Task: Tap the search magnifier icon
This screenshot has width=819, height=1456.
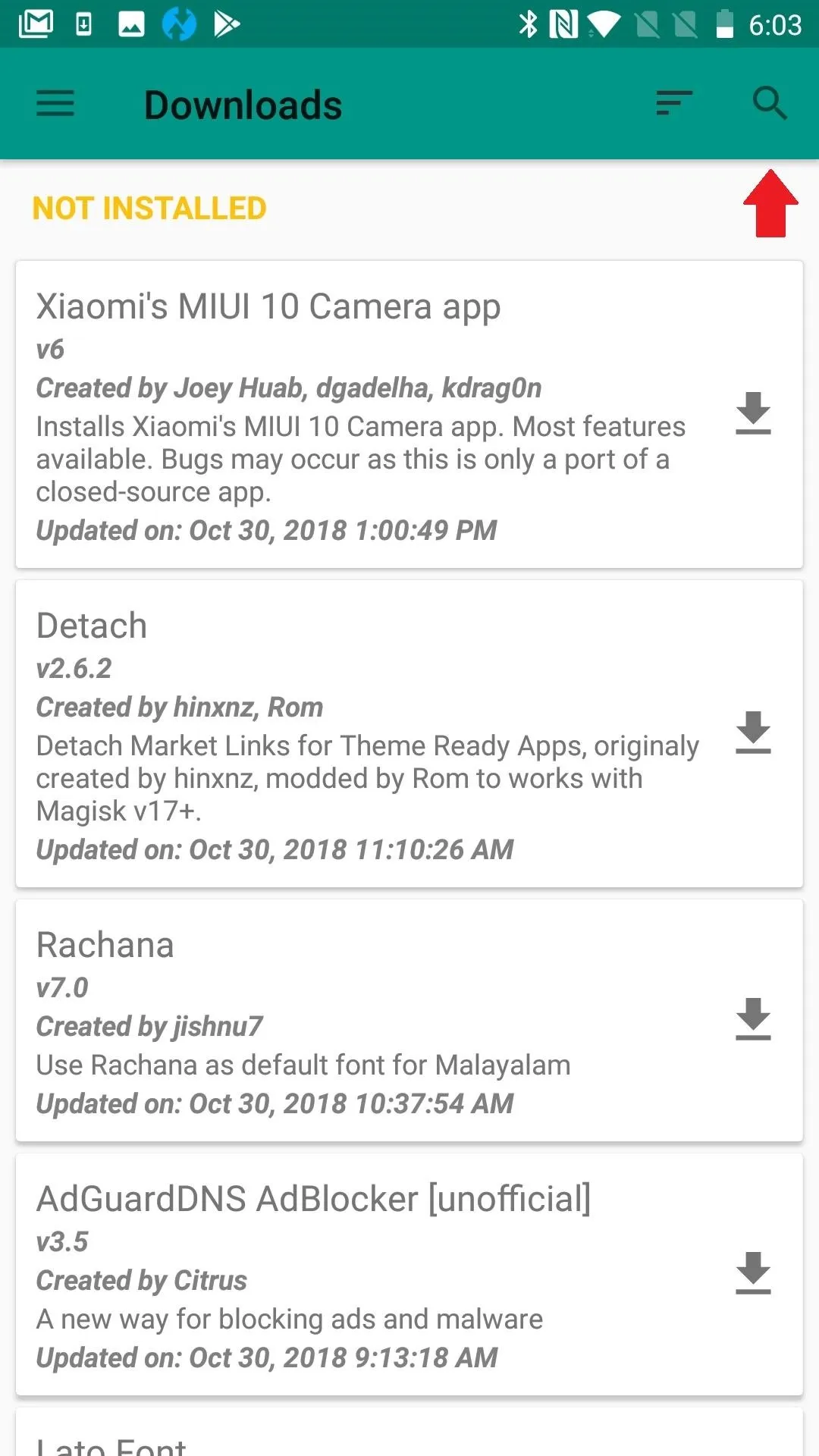Action: pyautogui.click(x=770, y=103)
